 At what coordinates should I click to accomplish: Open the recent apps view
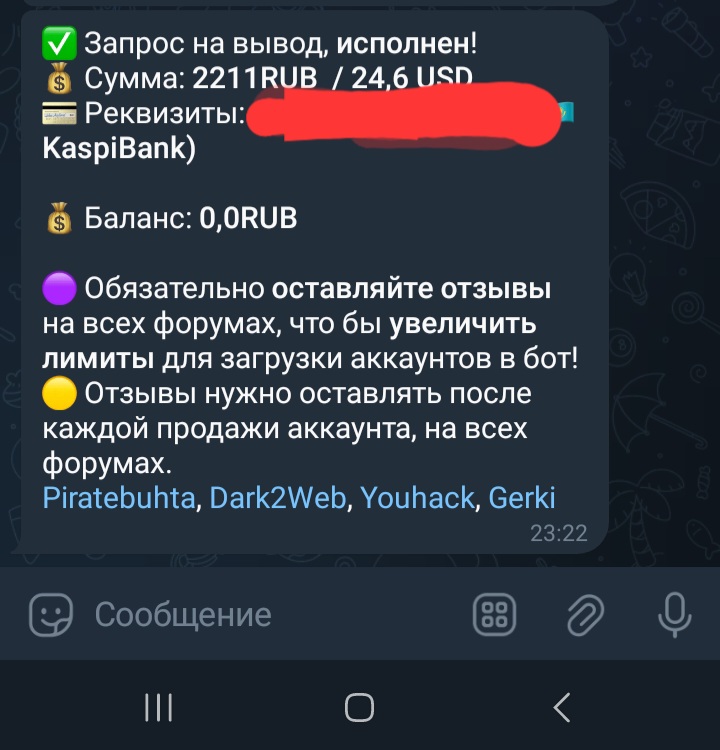[158, 708]
